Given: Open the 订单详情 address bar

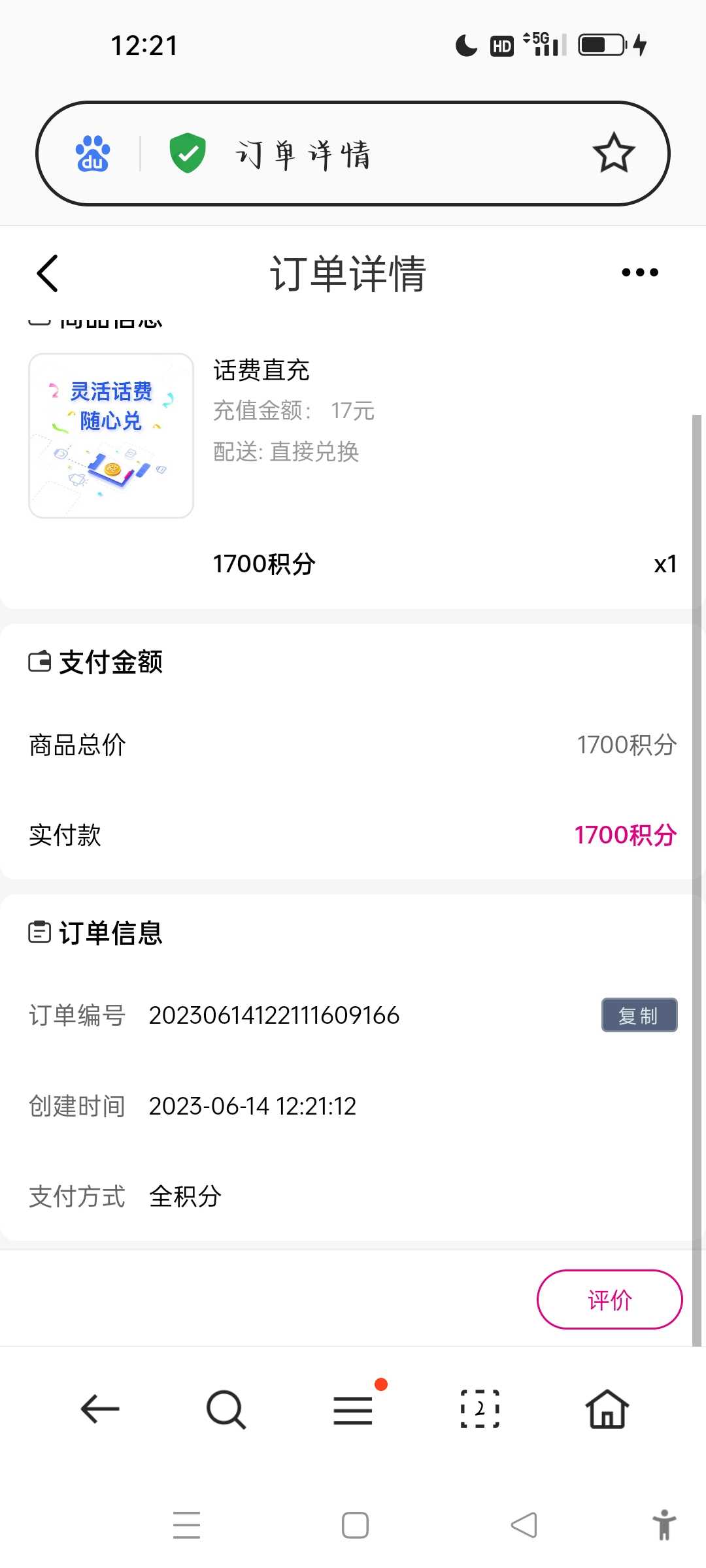Looking at the screenshot, I should click(x=353, y=154).
